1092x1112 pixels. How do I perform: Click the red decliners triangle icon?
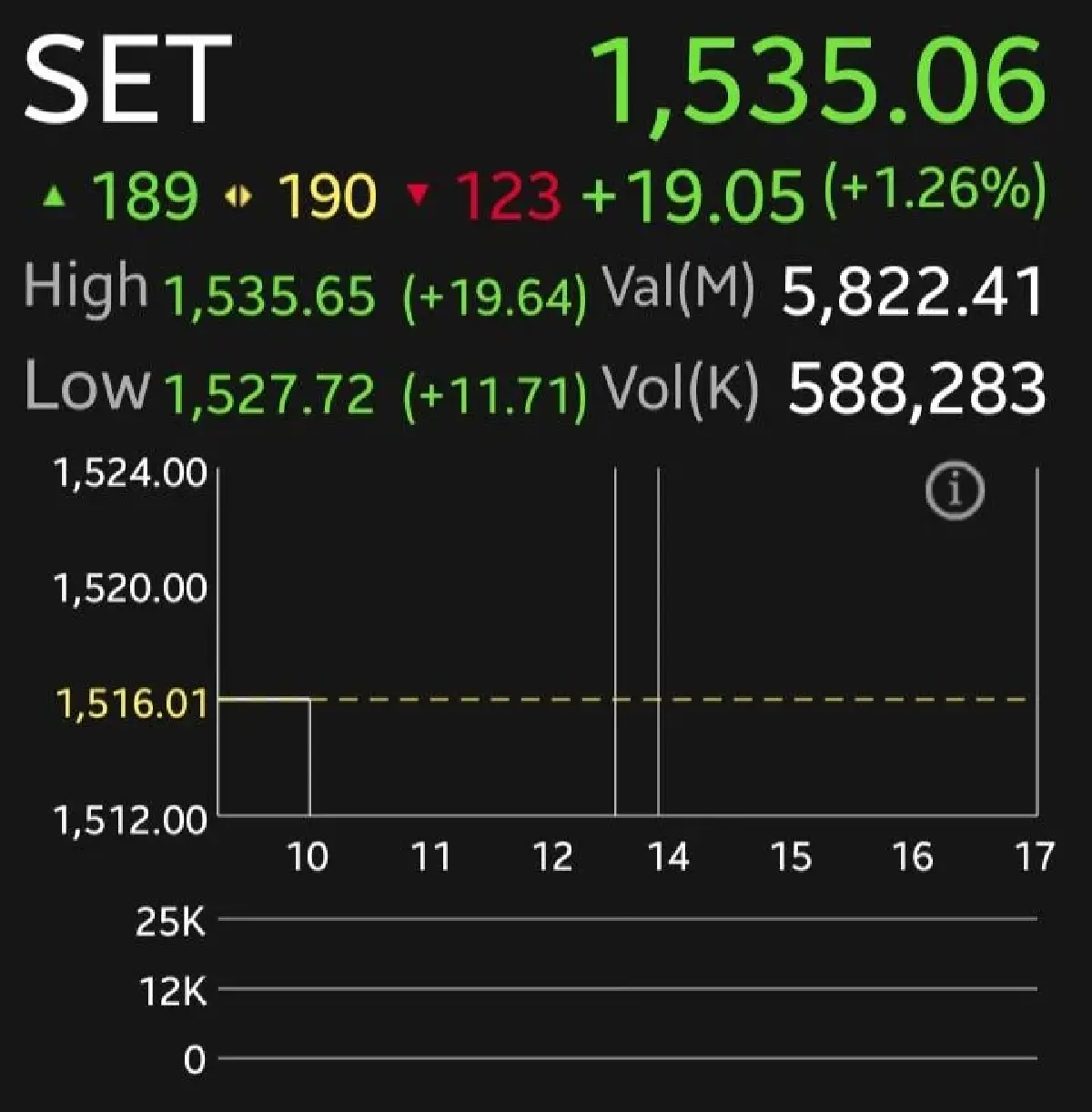(418, 194)
